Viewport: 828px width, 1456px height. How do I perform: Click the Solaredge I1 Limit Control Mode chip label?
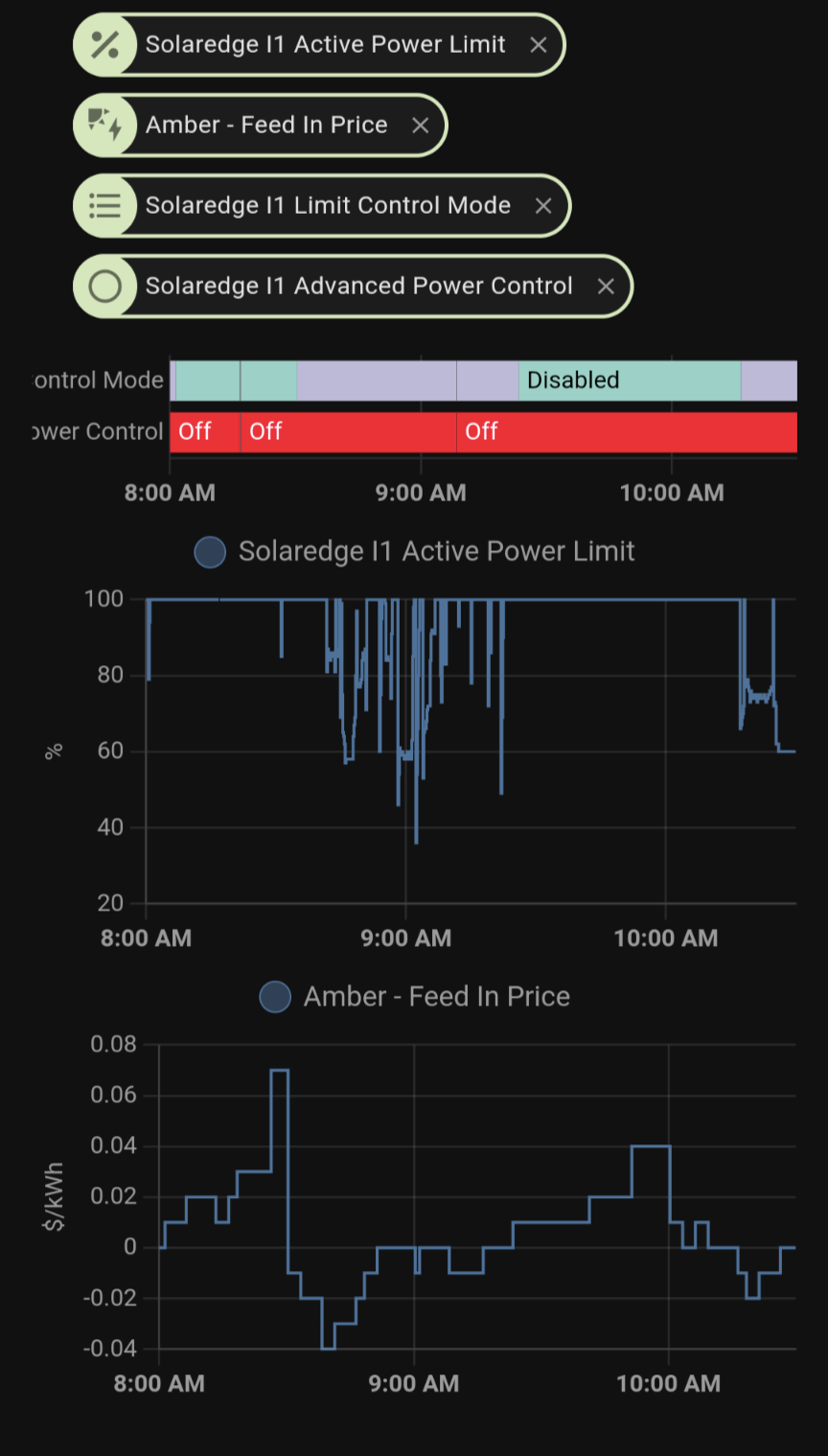click(328, 205)
